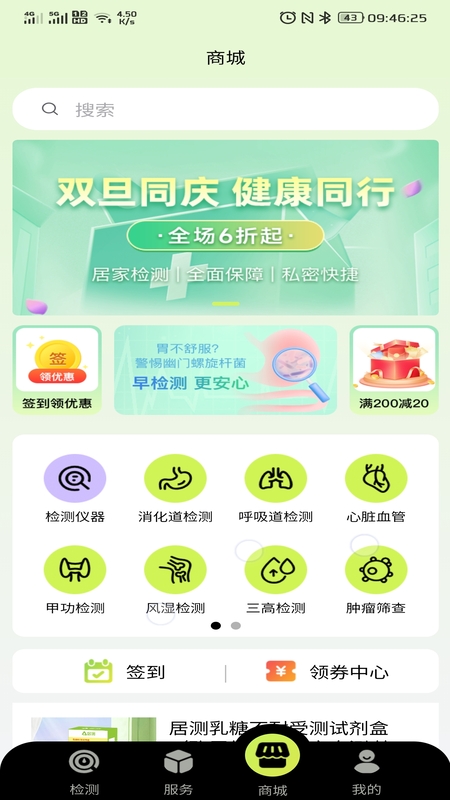The width and height of the screenshot is (450, 800).
Task: Tap the 搜索 search box
Action: (225, 109)
